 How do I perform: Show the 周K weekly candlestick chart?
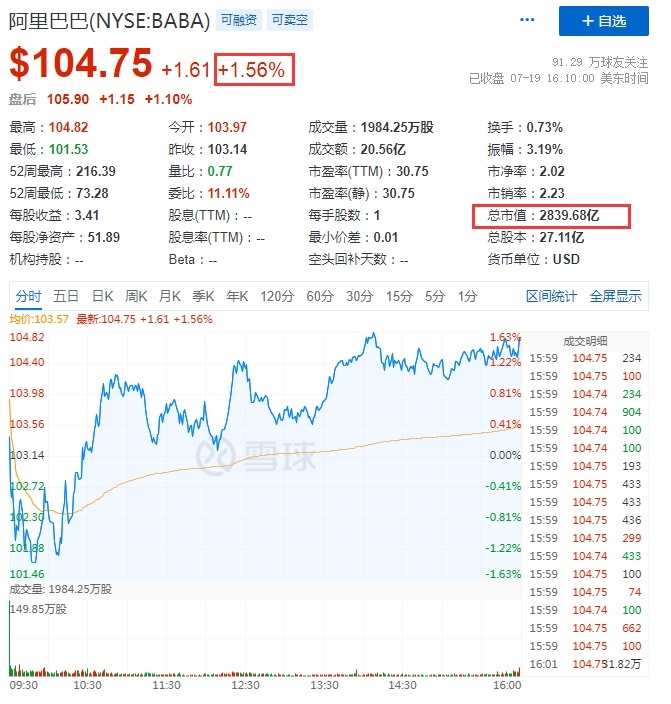point(136,296)
